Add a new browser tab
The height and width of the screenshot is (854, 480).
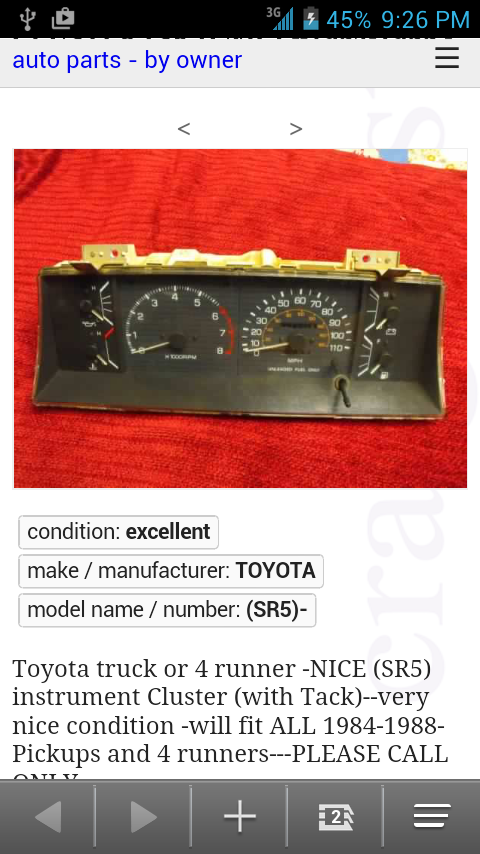(240, 817)
